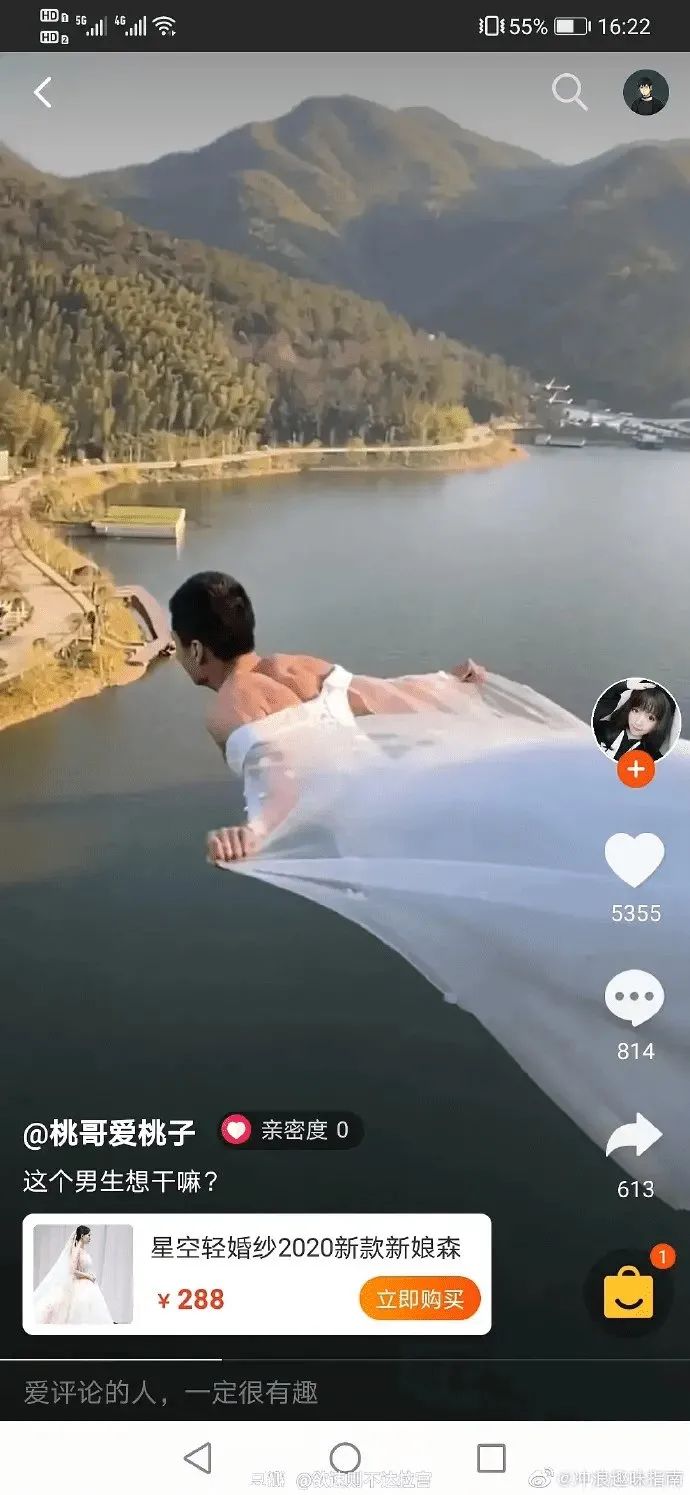Follow the author with the plus button
Screen dimensions: 690x1495
(636, 770)
